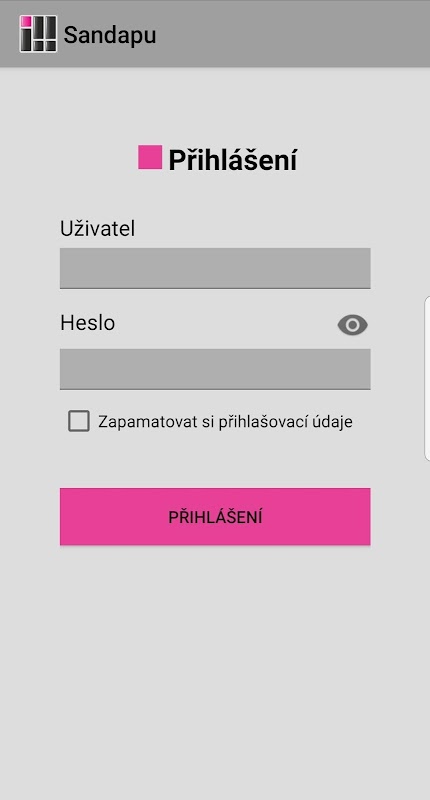Screen dimensions: 430x800
Task: Focus the Heslo password field
Action: pos(215,369)
